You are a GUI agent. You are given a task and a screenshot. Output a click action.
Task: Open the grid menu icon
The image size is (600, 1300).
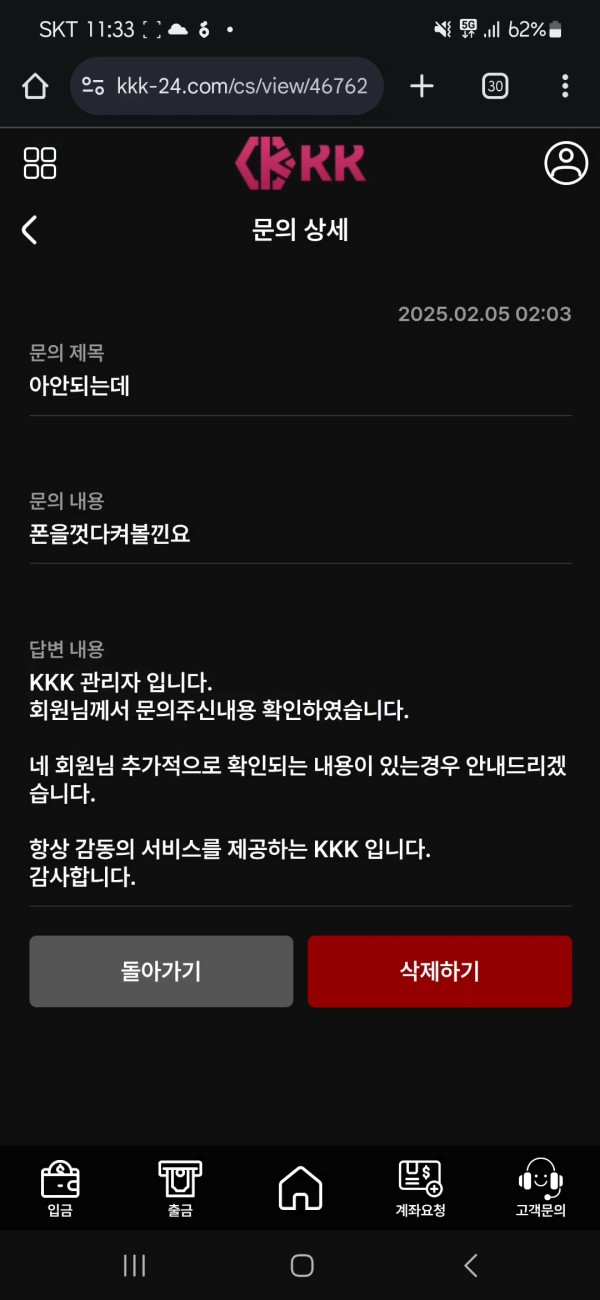pyautogui.click(x=40, y=163)
